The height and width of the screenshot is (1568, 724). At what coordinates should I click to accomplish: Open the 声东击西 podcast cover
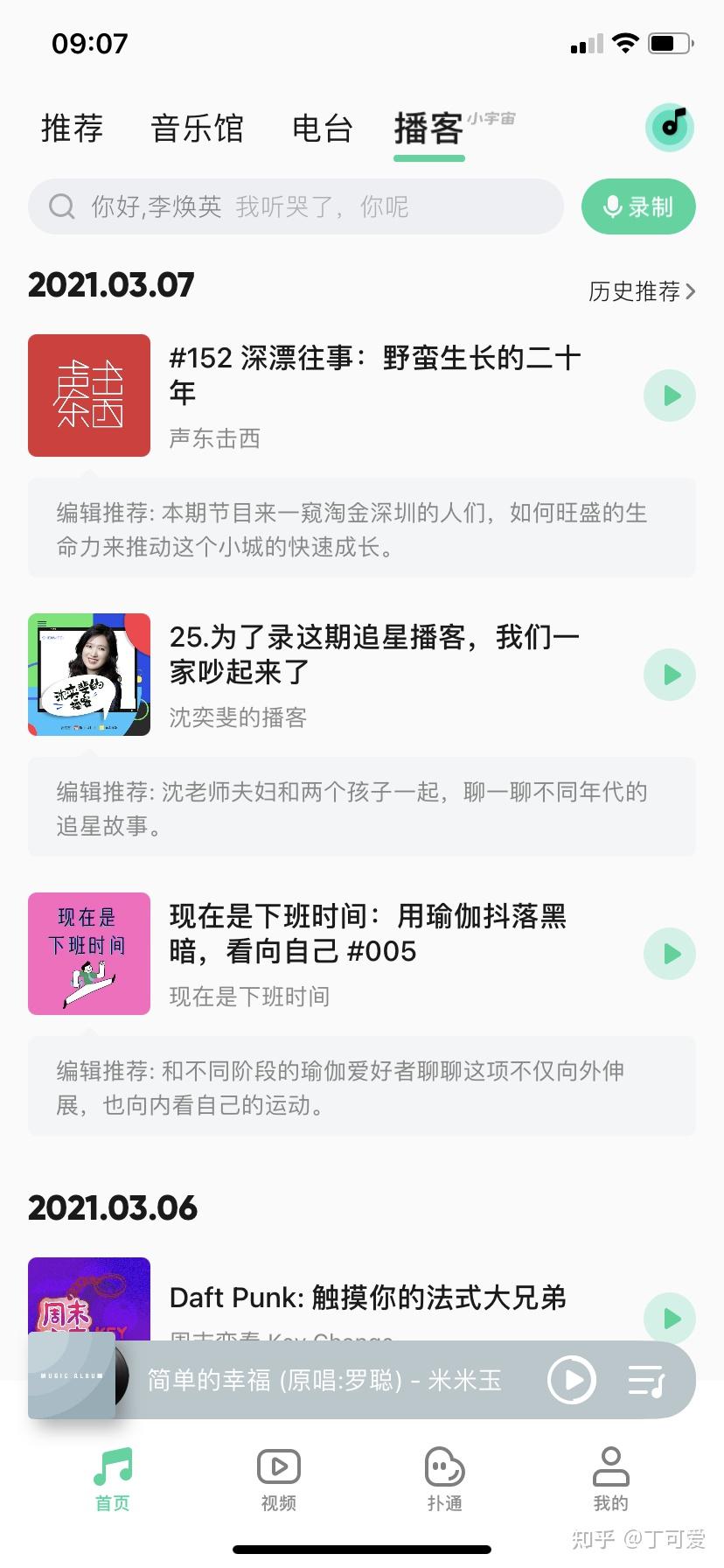(89, 395)
